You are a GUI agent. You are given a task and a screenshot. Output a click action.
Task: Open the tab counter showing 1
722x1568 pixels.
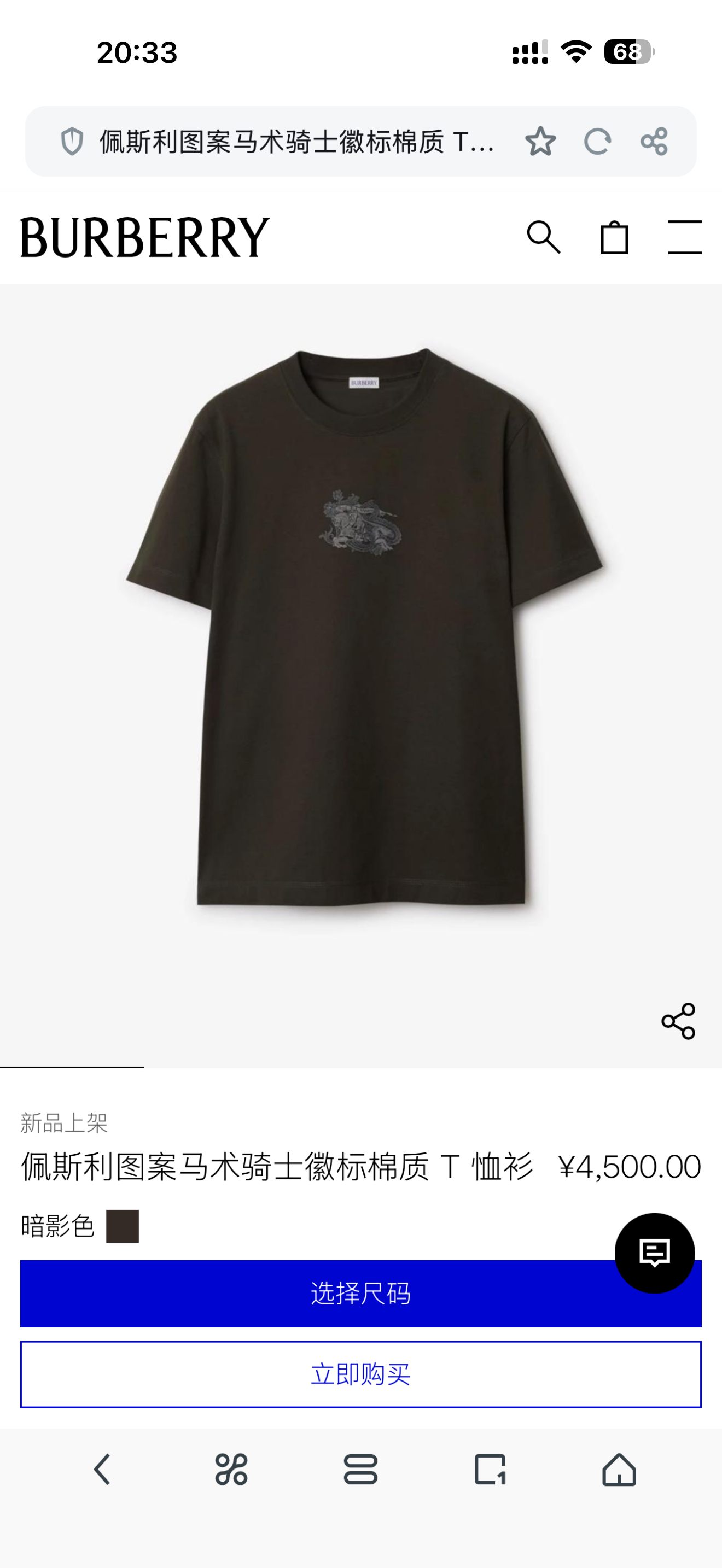(x=490, y=1471)
